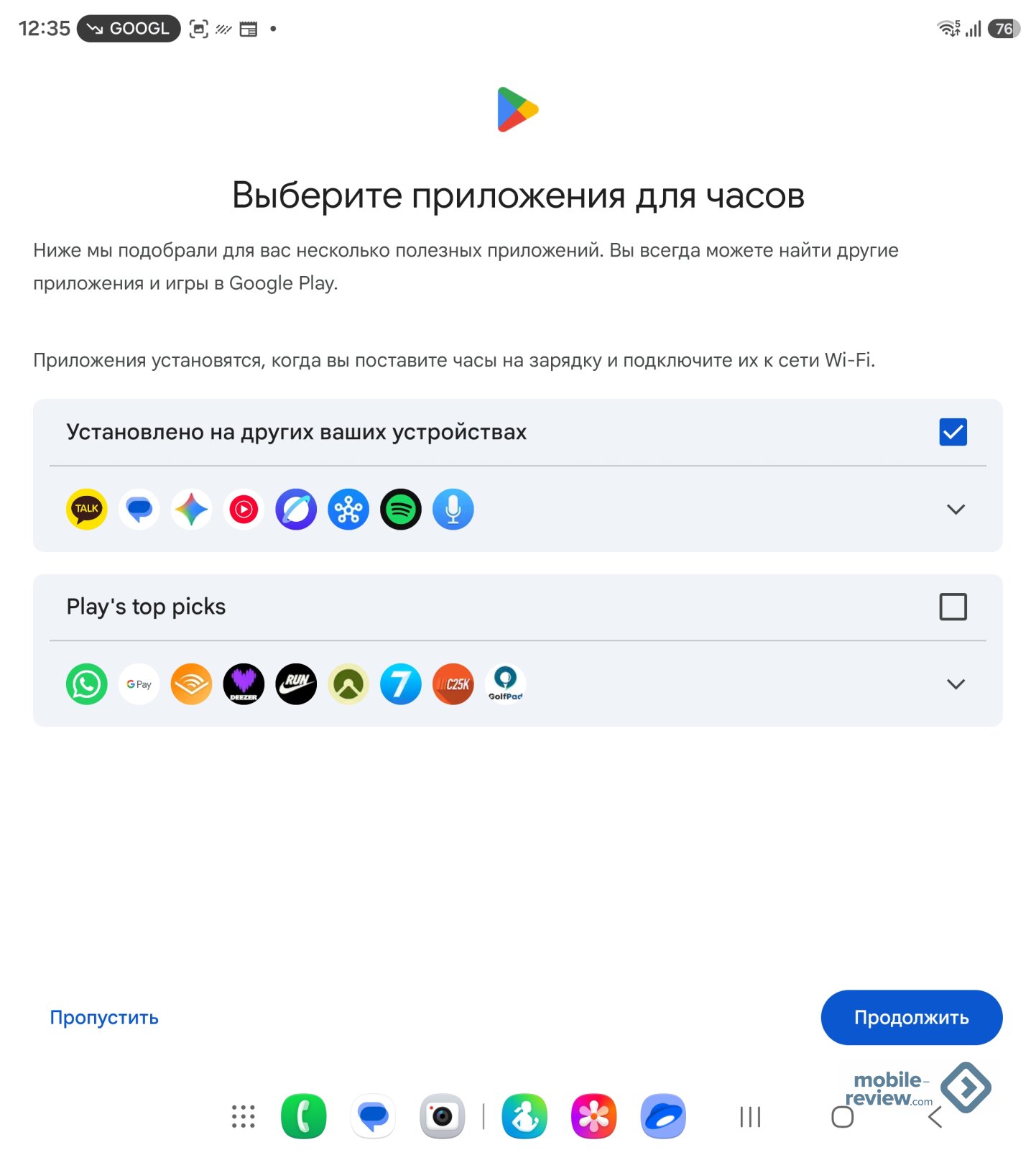Tap the Продолжить button
Image resolution: width=1036 pixels, height=1150 pixels.
coord(911,1018)
